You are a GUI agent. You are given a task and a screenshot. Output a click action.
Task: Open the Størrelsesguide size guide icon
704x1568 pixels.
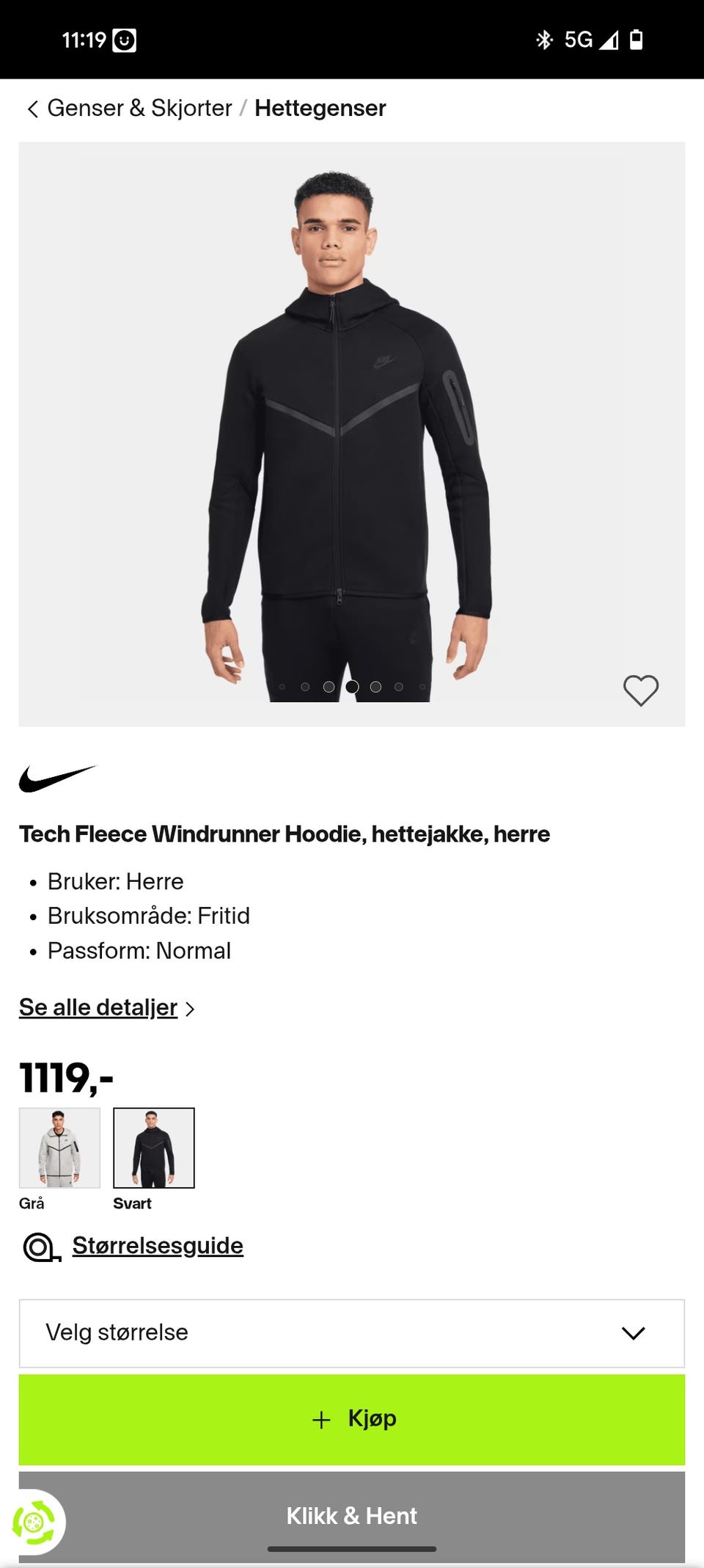click(40, 1244)
